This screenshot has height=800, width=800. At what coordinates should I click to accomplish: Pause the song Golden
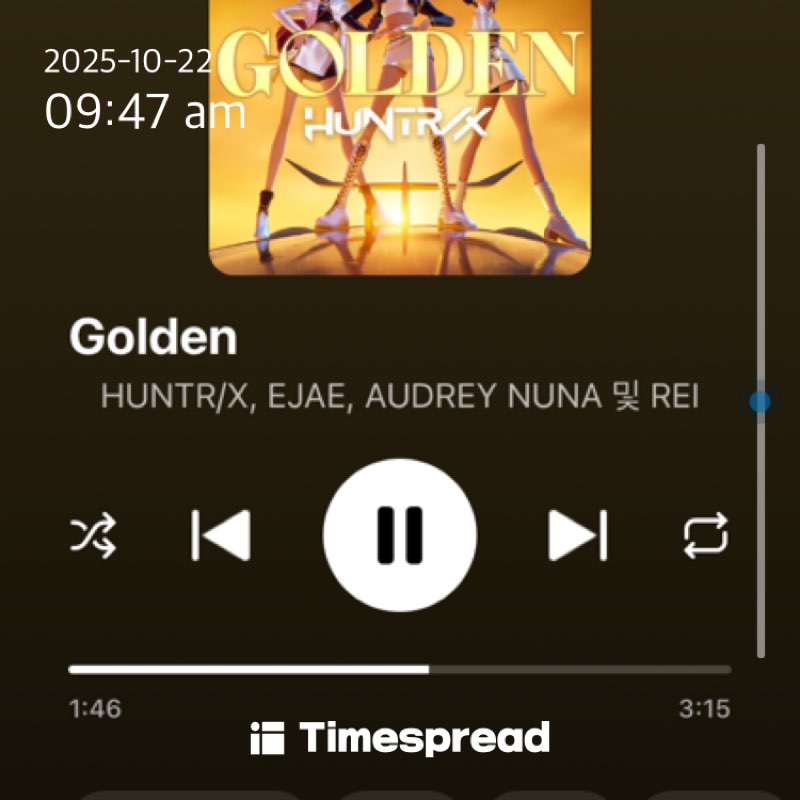(400, 536)
